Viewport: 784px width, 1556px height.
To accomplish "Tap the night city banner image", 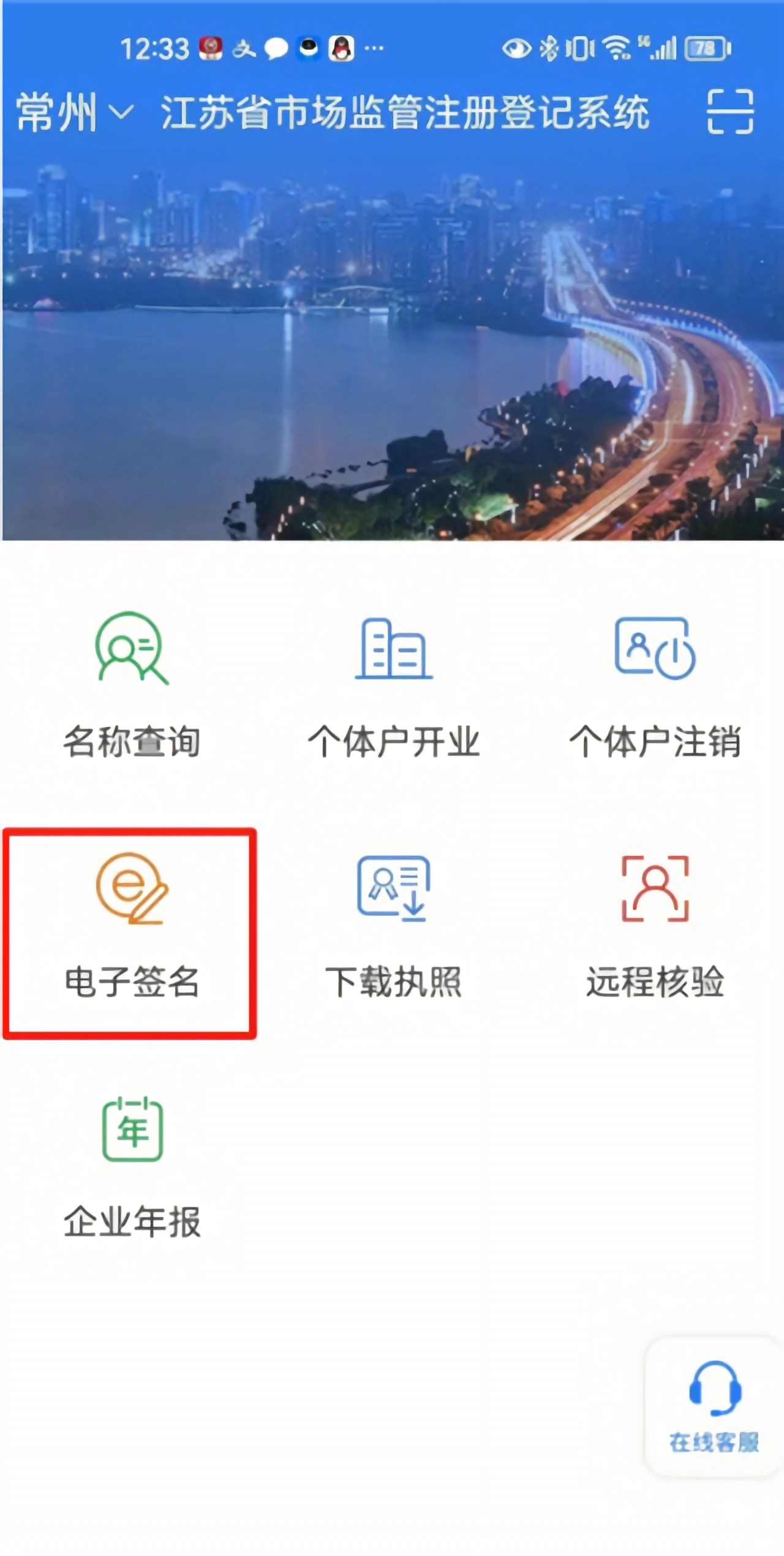I will click(392, 343).
